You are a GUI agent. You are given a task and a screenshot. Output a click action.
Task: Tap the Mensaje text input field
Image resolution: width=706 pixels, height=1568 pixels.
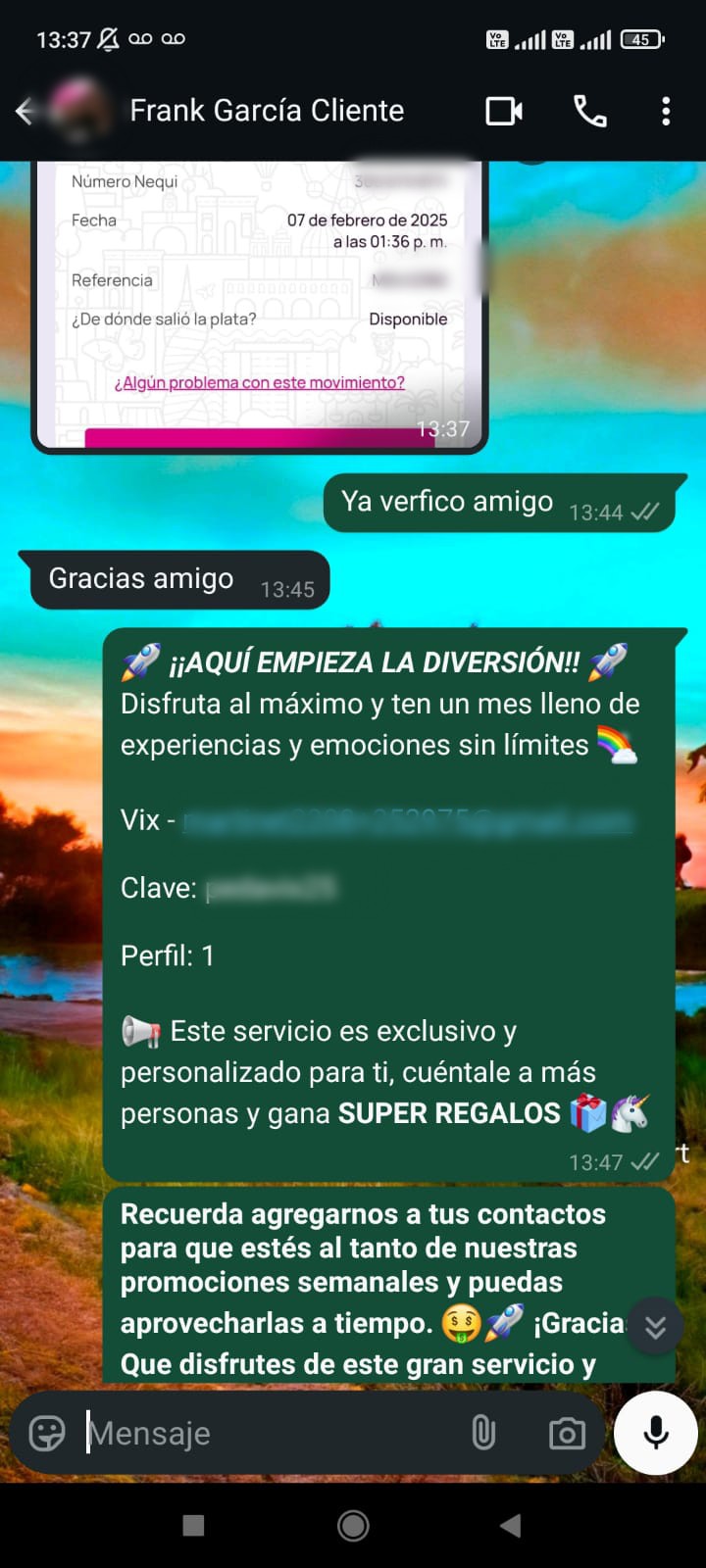(x=245, y=1433)
